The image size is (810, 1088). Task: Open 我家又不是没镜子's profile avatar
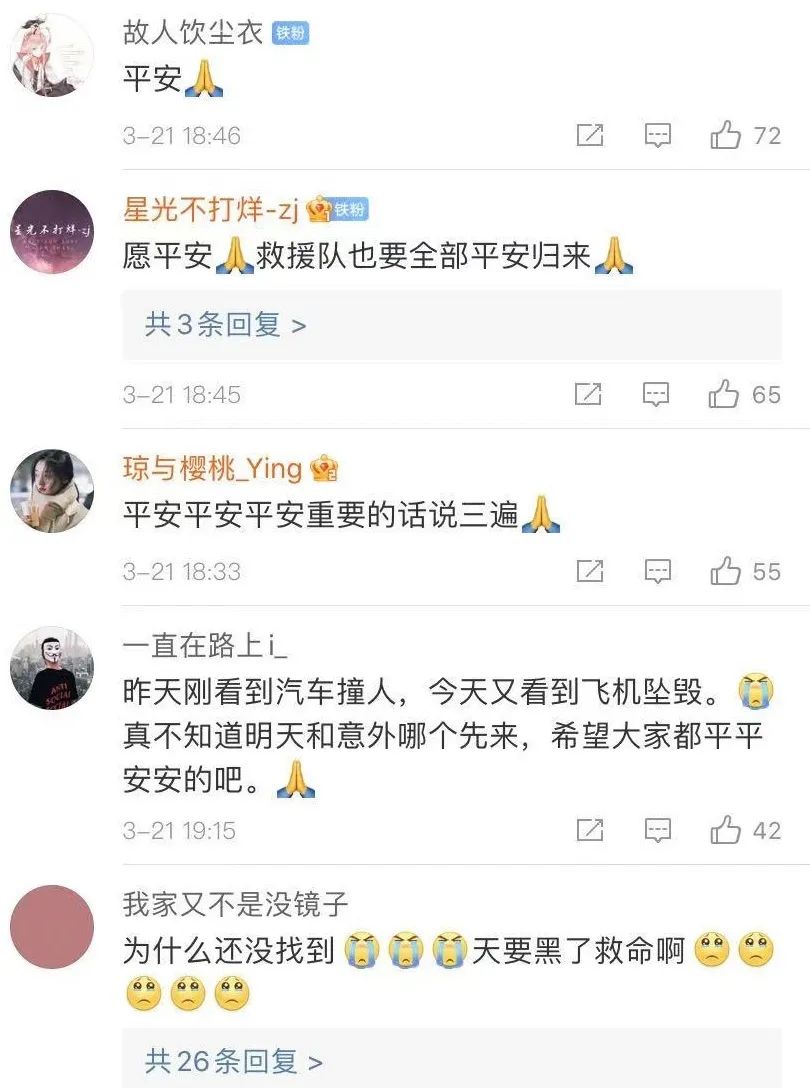pos(51,927)
